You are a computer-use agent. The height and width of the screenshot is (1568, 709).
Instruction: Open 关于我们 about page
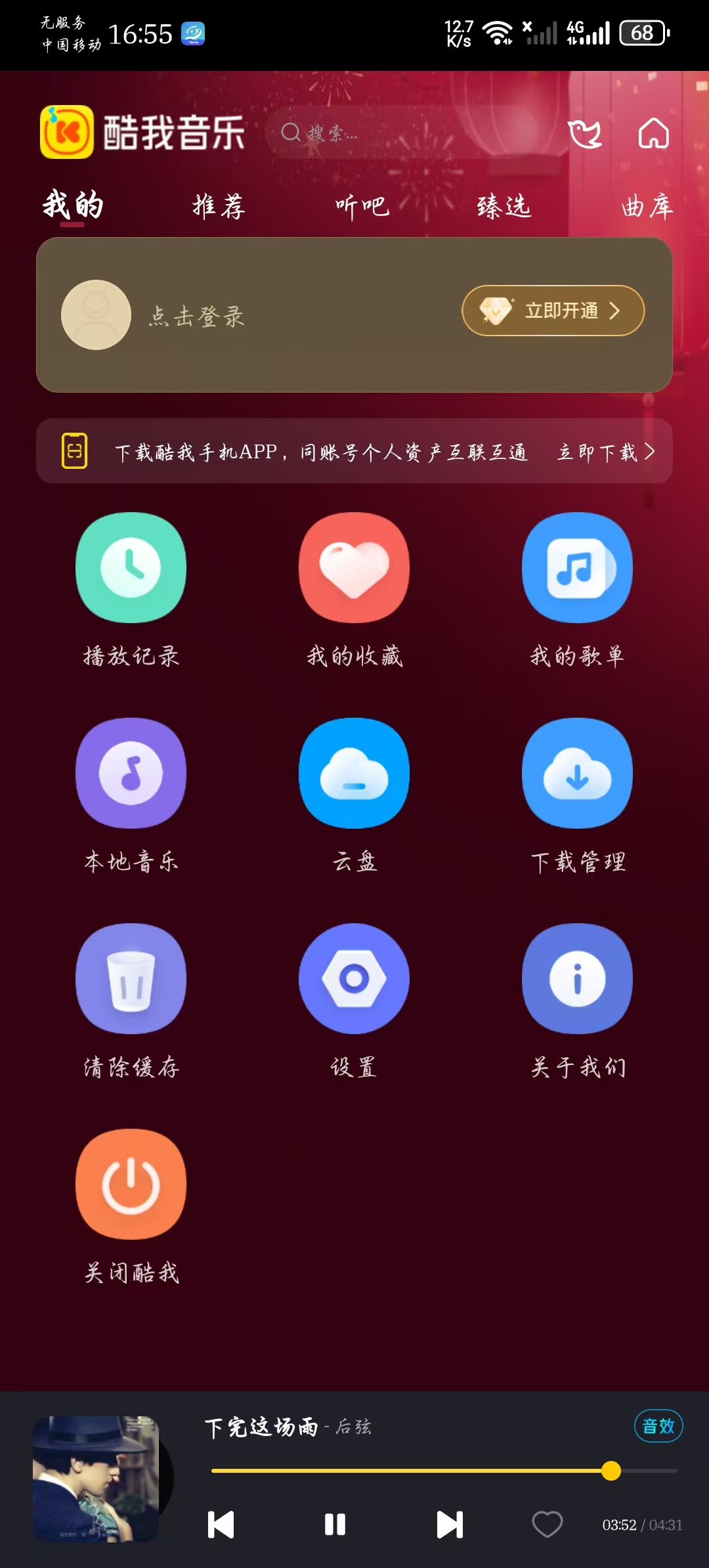click(x=577, y=978)
